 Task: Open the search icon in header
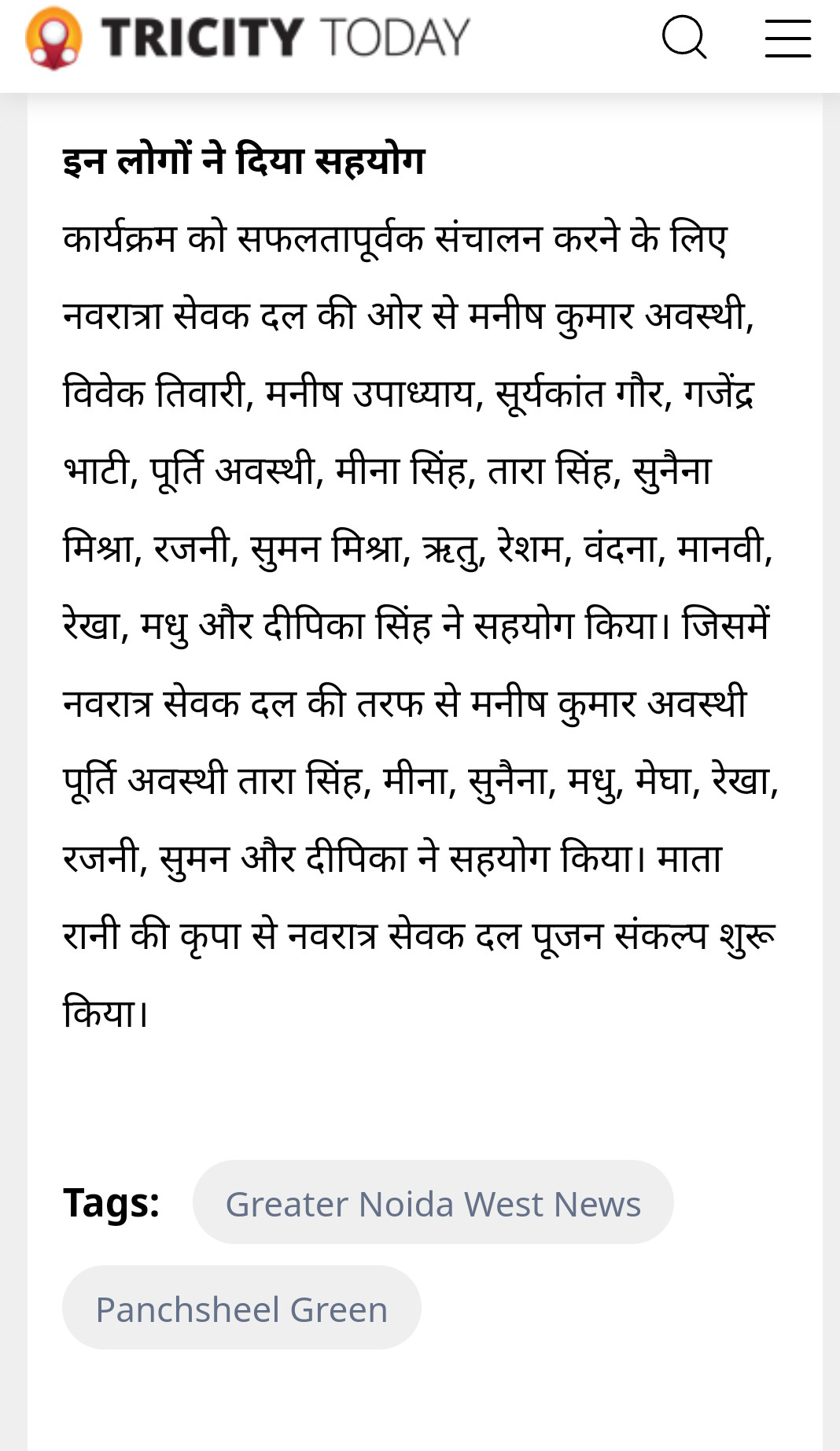pyautogui.click(x=683, y=38)
